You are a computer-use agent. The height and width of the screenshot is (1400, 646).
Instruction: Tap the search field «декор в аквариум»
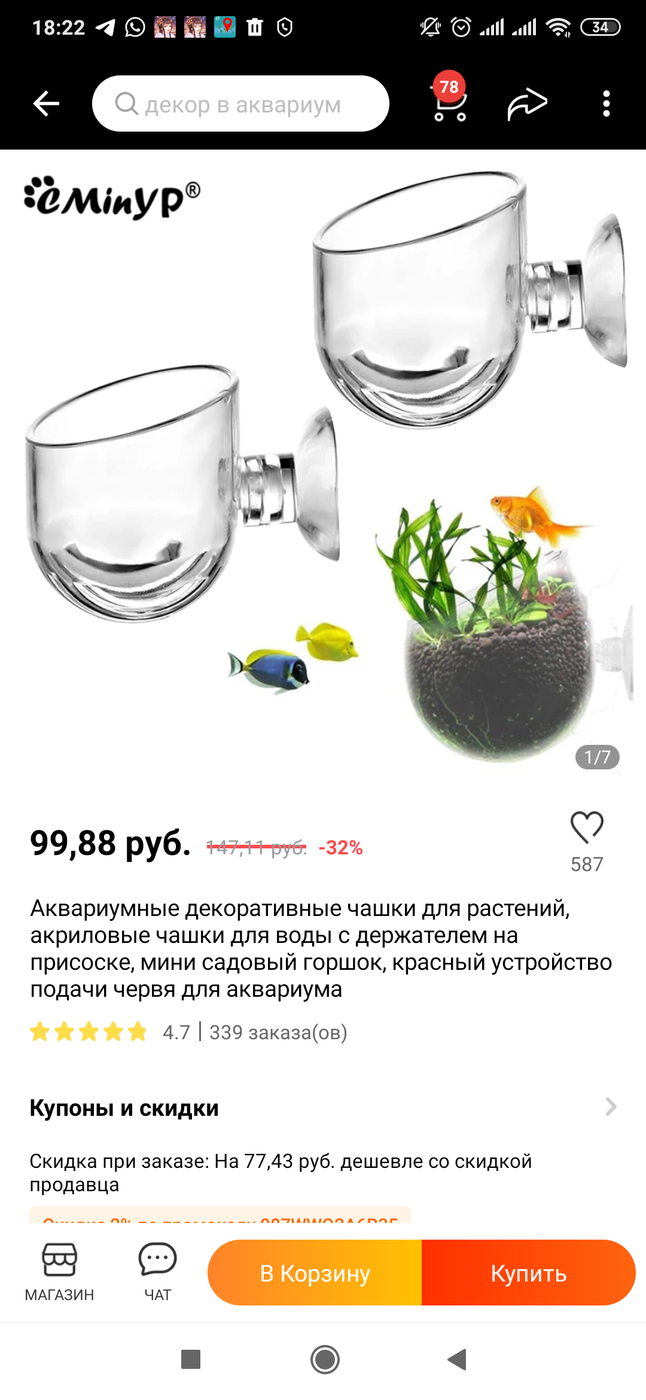(240, 104)
